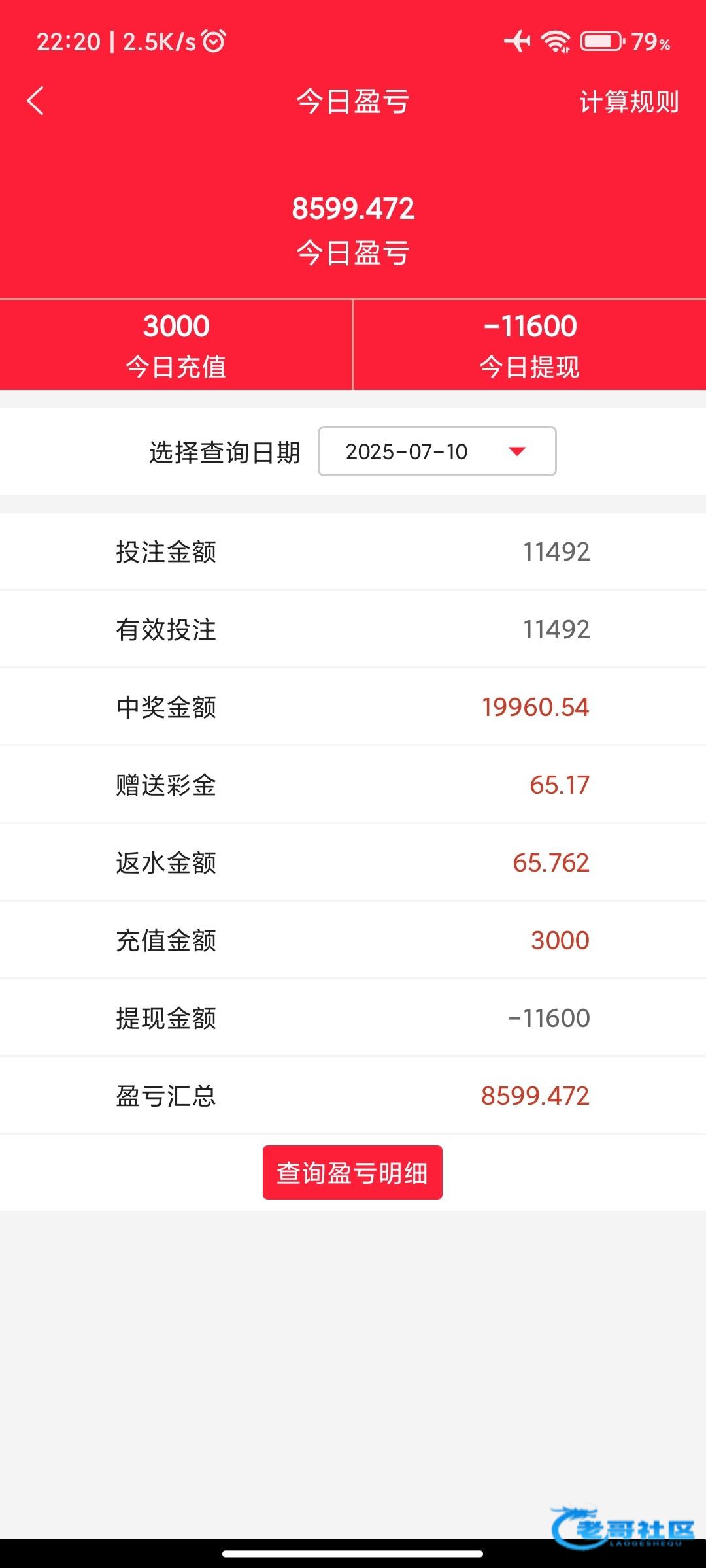Tap the 查询盈亏明细 button
Viewport: 706px width, 1568px height.
[352, 1172]
